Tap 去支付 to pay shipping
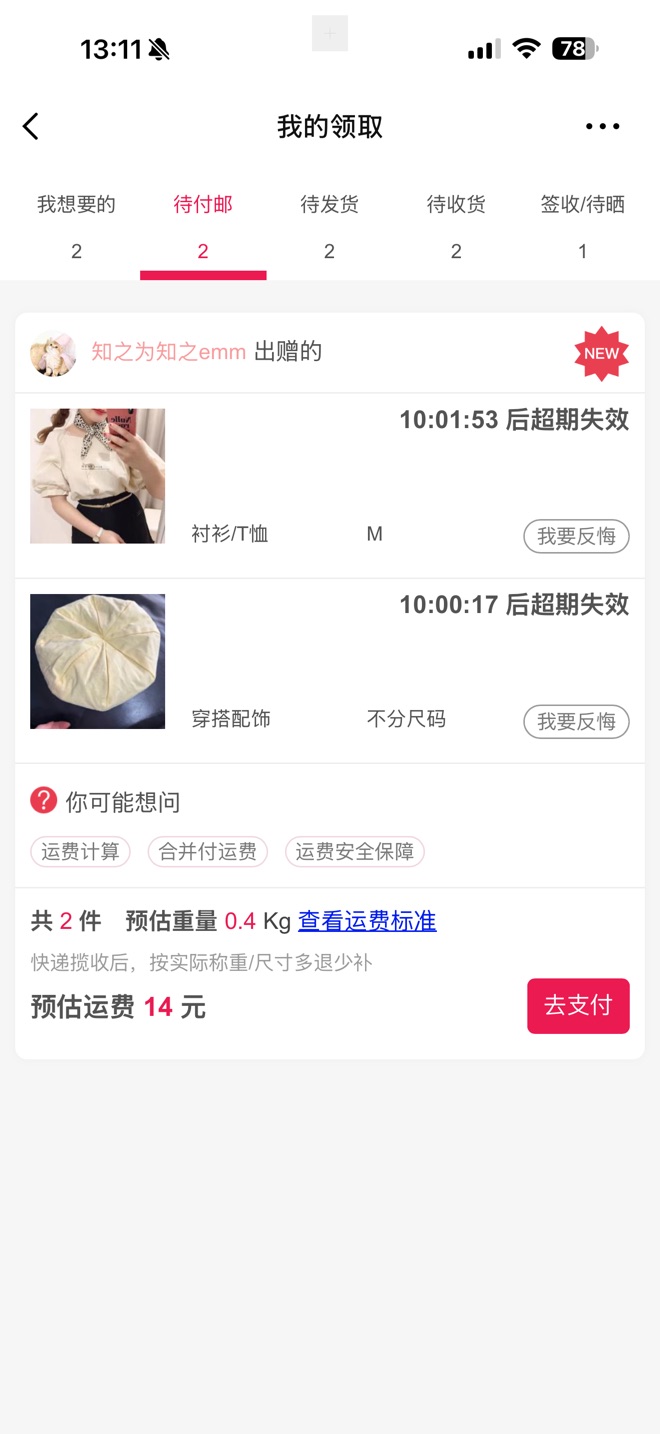This screenshot has width=660, height=1434. tap(578, 1005)
